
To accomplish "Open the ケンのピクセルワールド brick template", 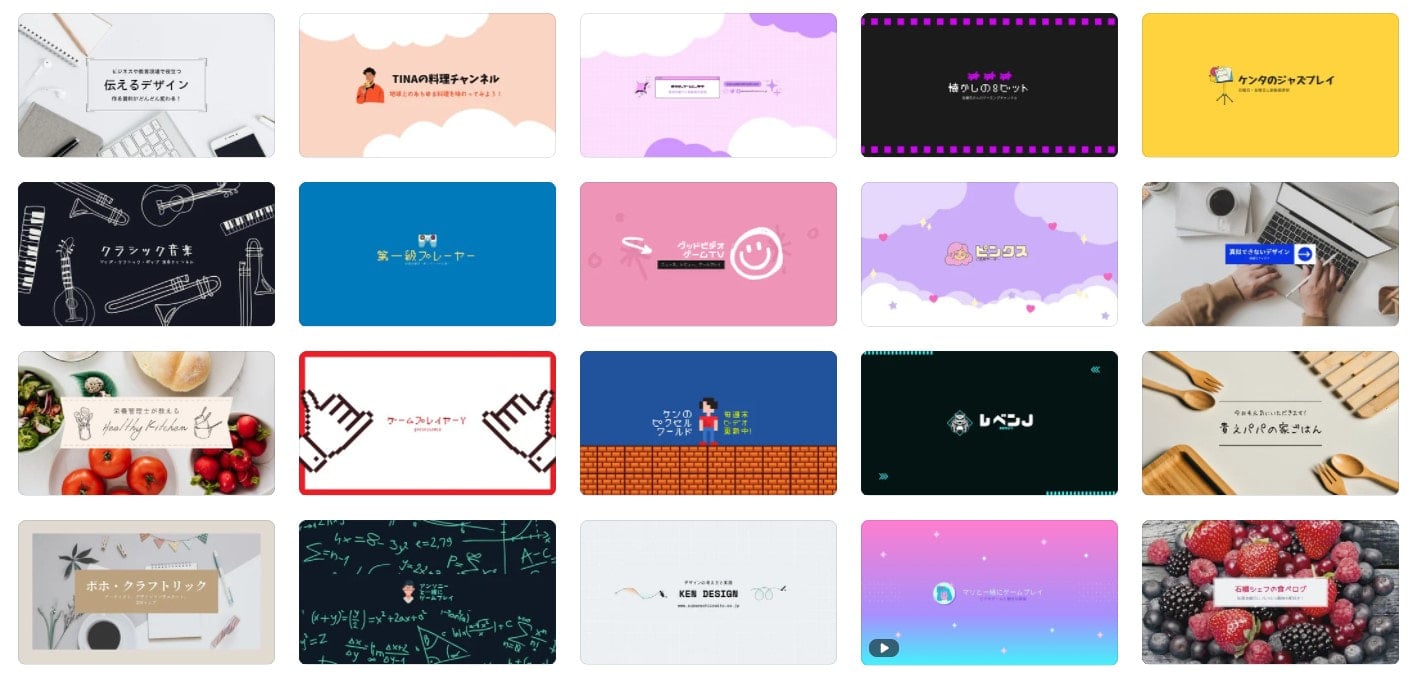I will pos(708,423).
